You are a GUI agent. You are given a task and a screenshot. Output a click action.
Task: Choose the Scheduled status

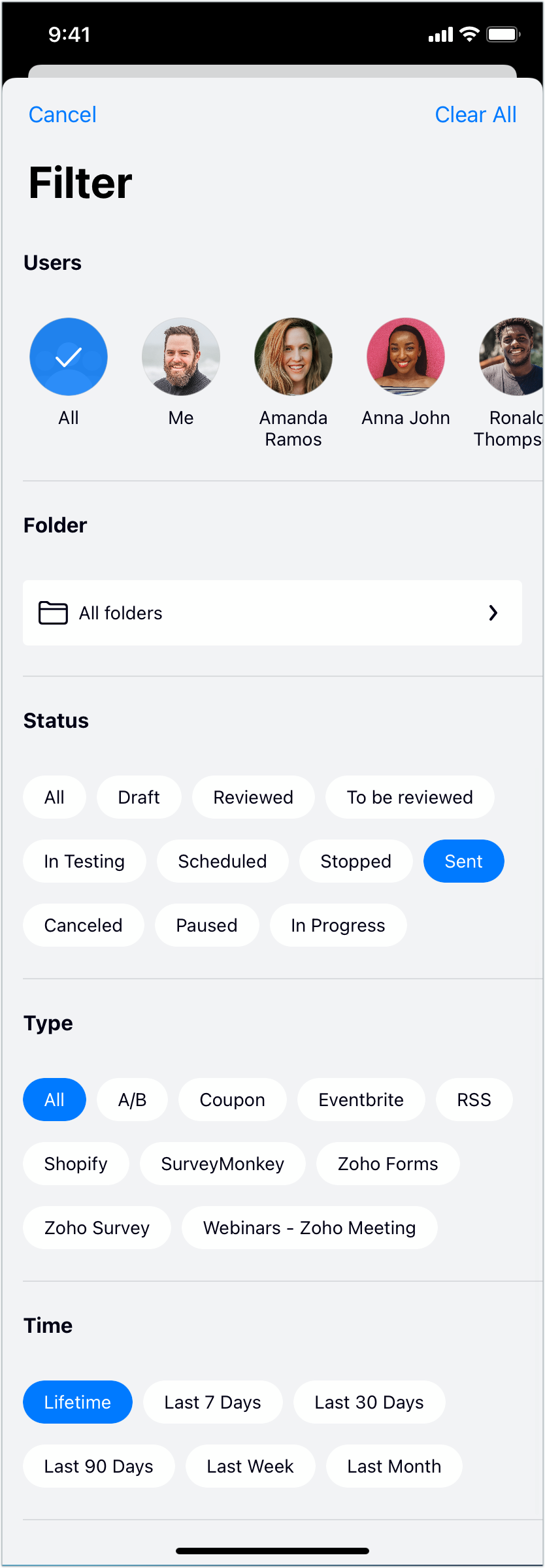222,861
